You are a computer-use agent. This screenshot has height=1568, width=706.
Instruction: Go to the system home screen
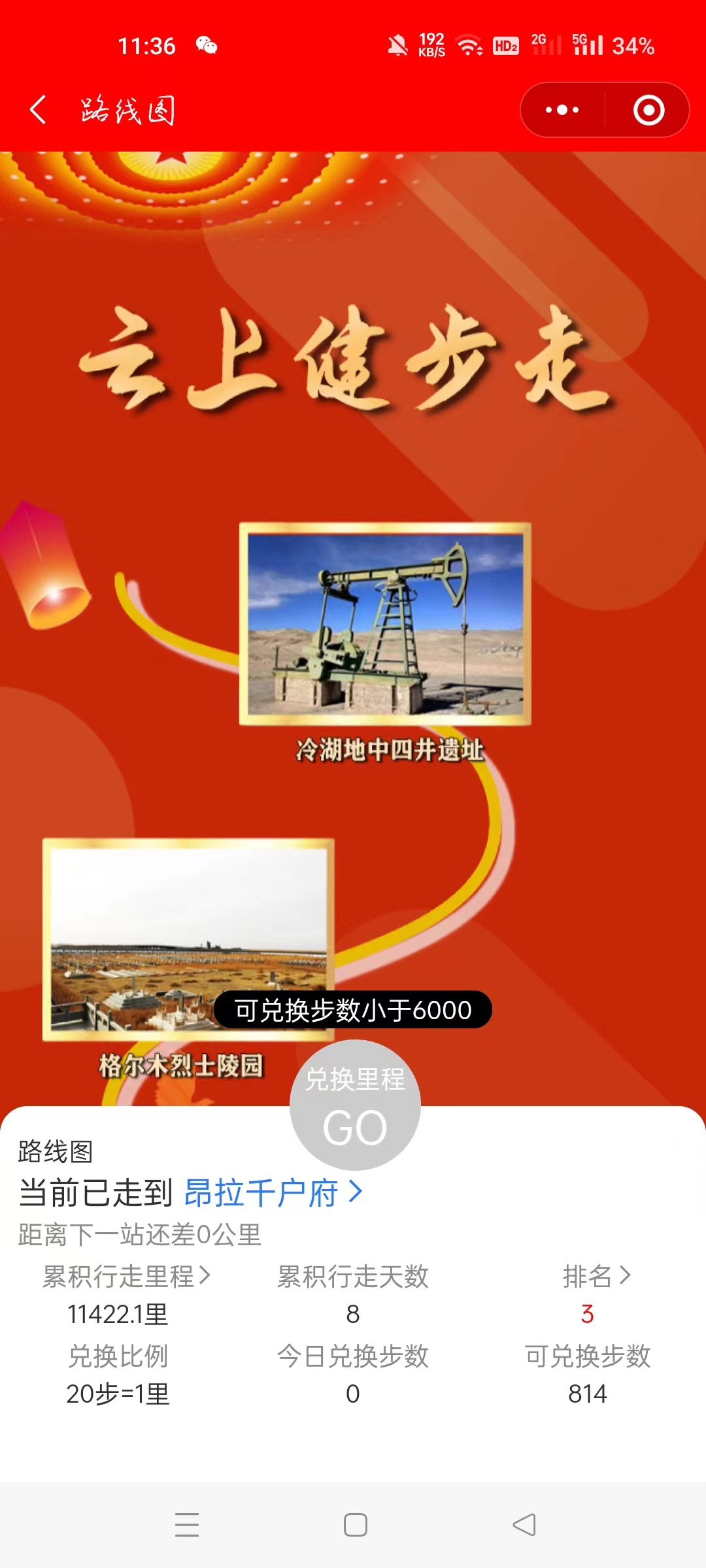pyautogui.click(x=355, y=1525)
